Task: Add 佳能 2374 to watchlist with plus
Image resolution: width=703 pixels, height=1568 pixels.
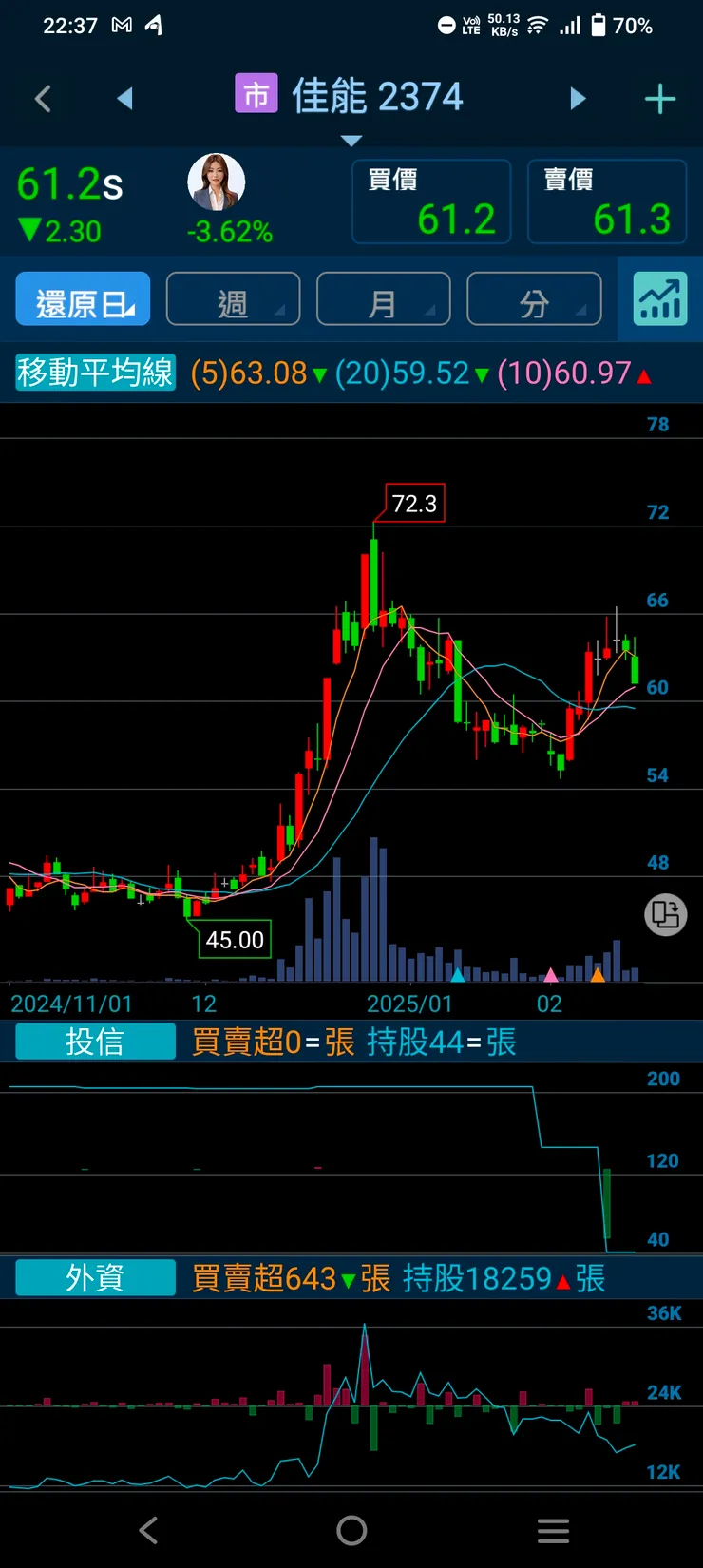Action: [x=659, y=99]
